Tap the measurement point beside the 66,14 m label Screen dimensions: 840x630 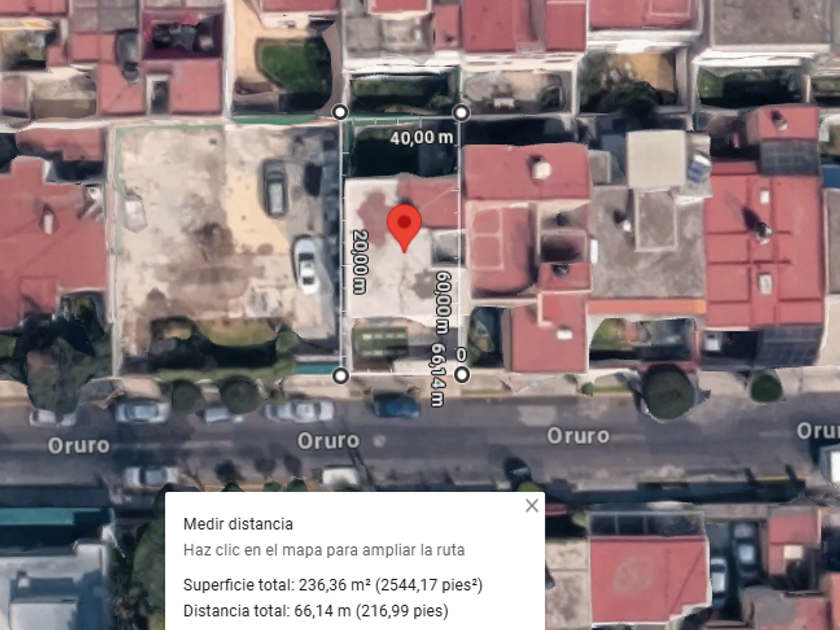pyautogui.click(x=461, y=375)
